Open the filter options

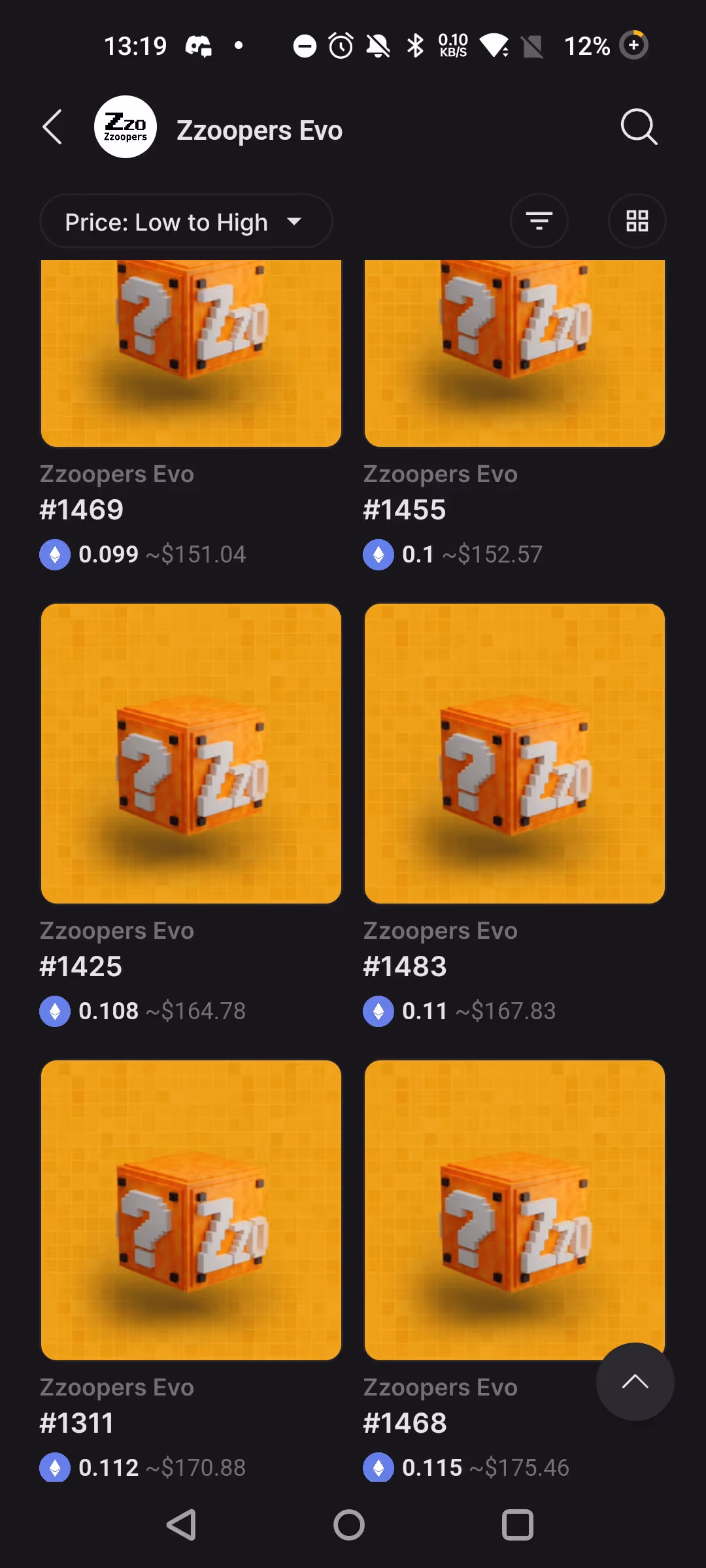(x=539, y=221)
